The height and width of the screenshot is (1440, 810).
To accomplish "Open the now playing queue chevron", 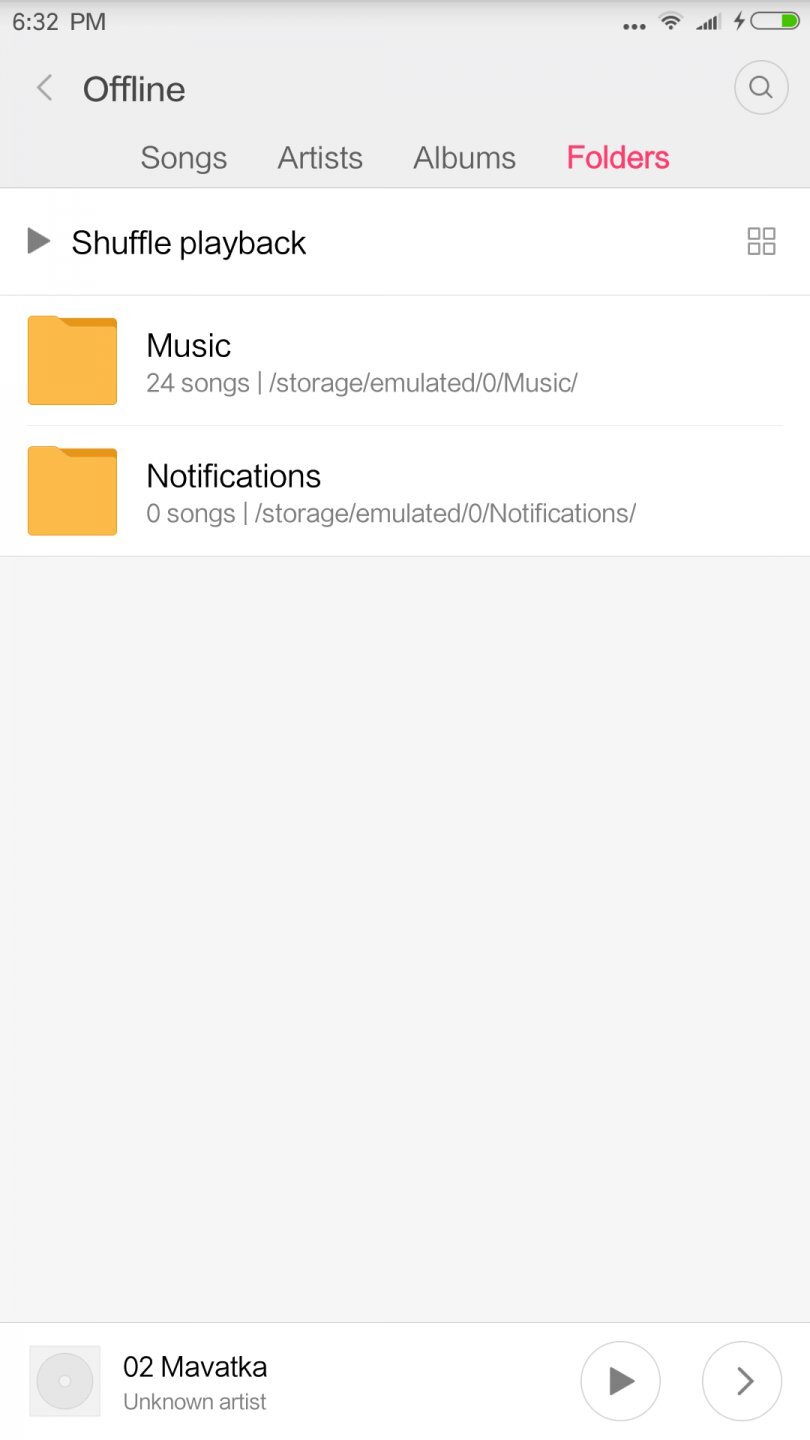I will coord(741,1381).
